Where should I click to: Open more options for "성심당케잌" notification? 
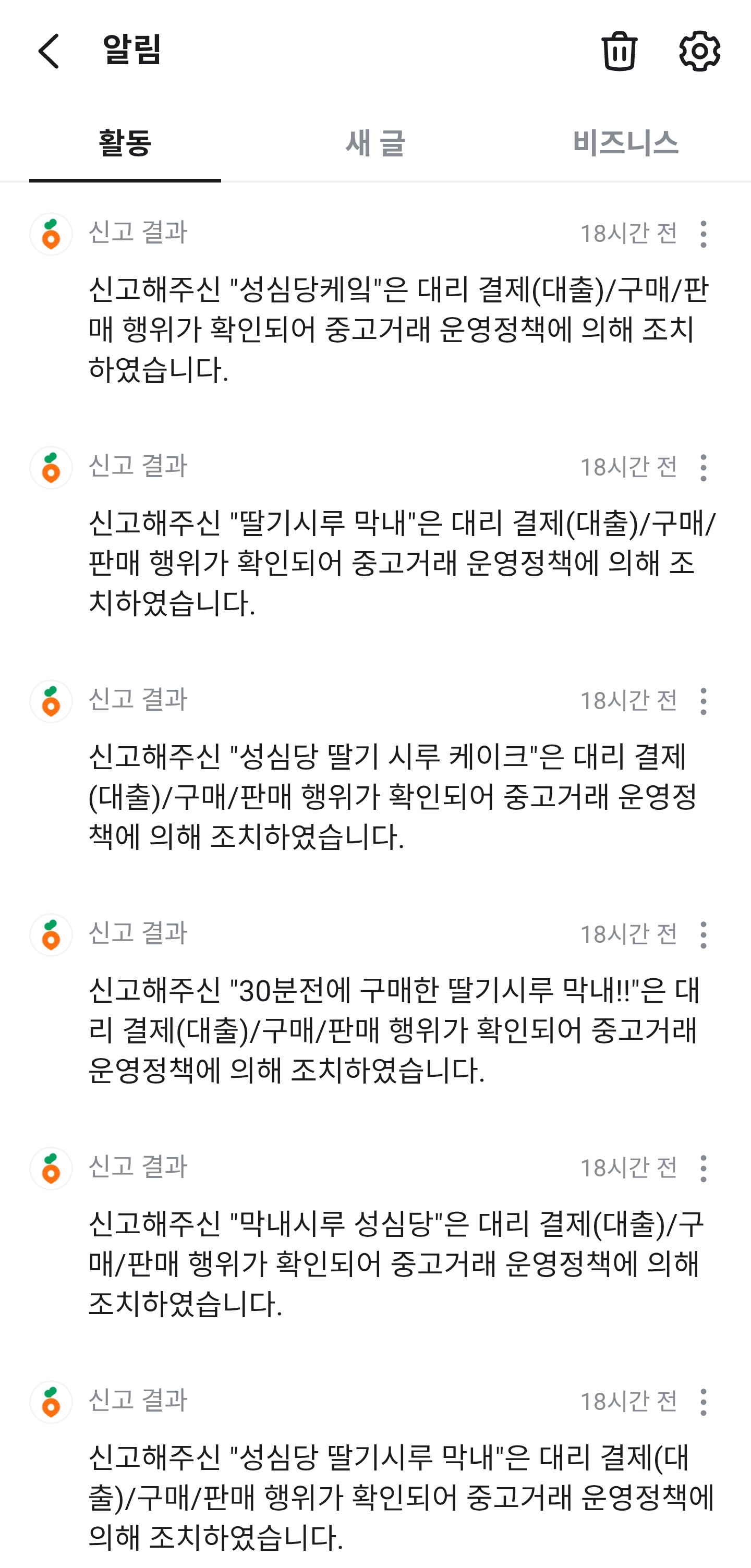tap(703, 234)
